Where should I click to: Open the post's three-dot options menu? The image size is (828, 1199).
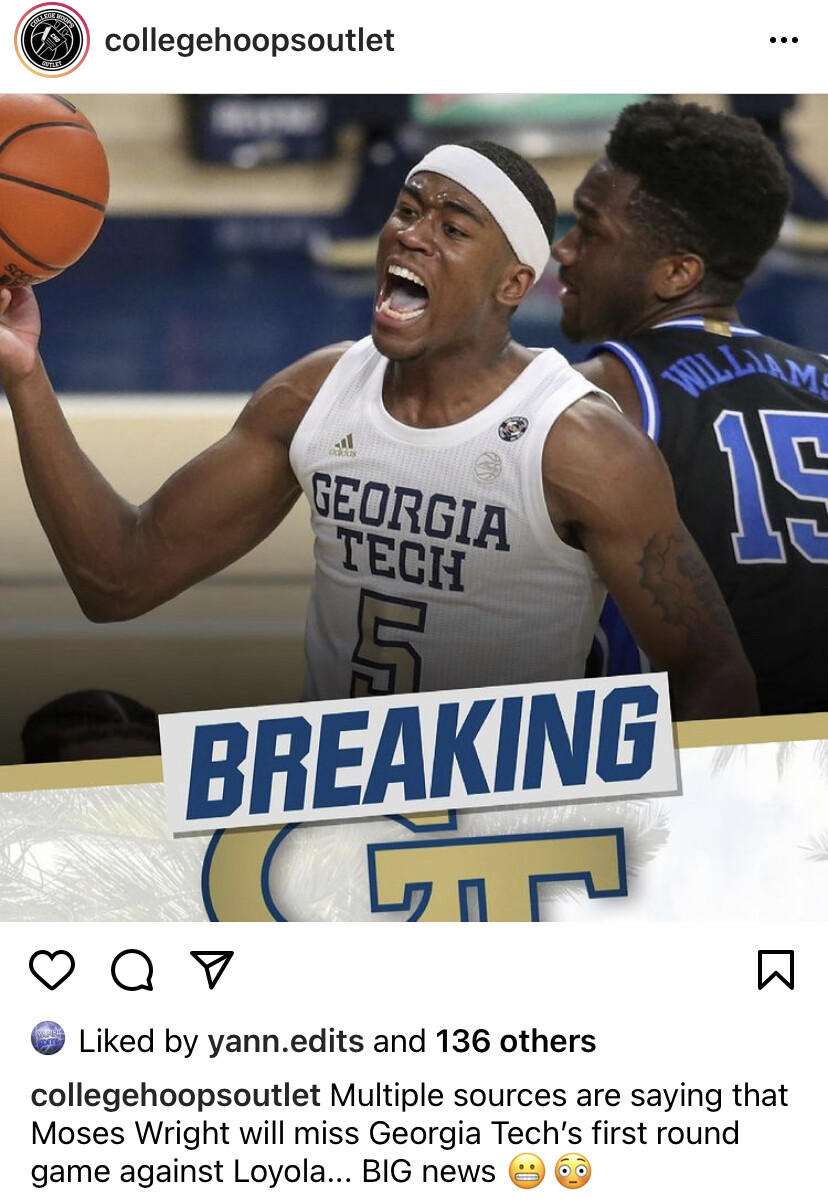[x=783, y=41]
